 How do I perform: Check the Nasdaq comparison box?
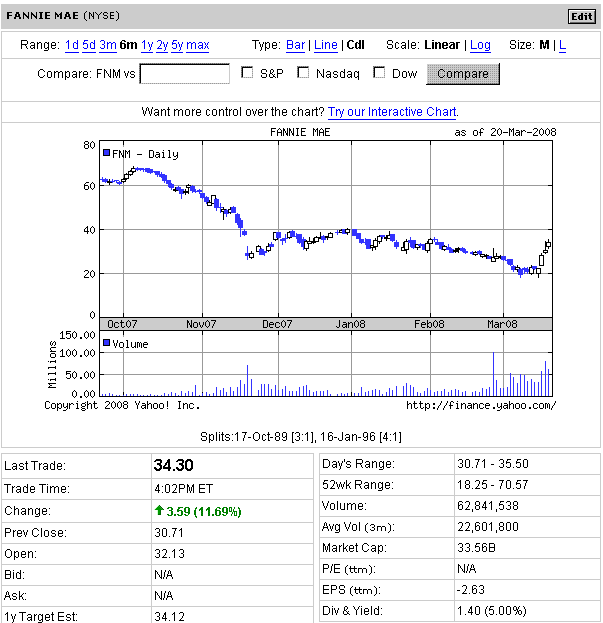point(304,72)
